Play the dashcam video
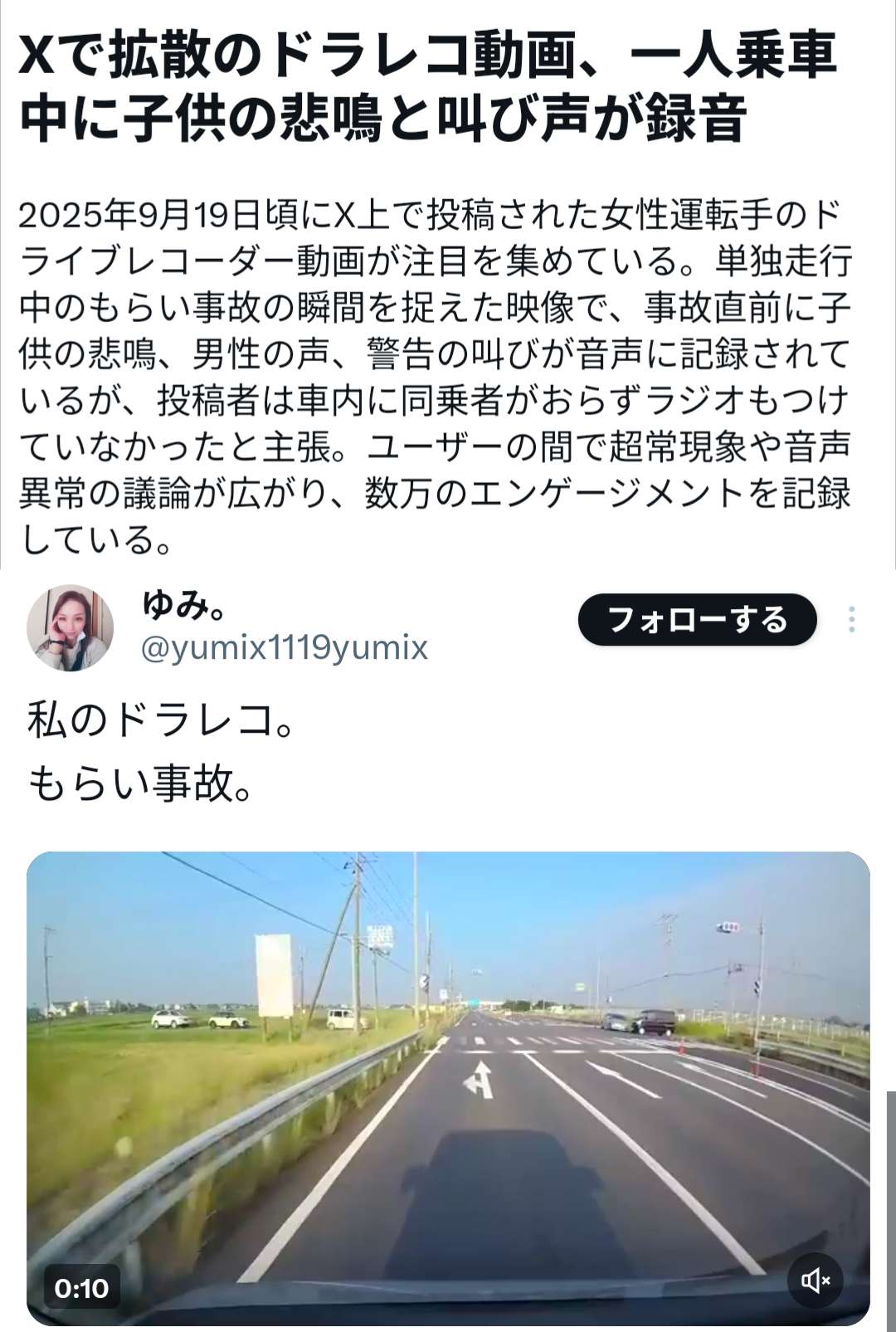This screenshot has height=1332, width=896. [448, 1087]
